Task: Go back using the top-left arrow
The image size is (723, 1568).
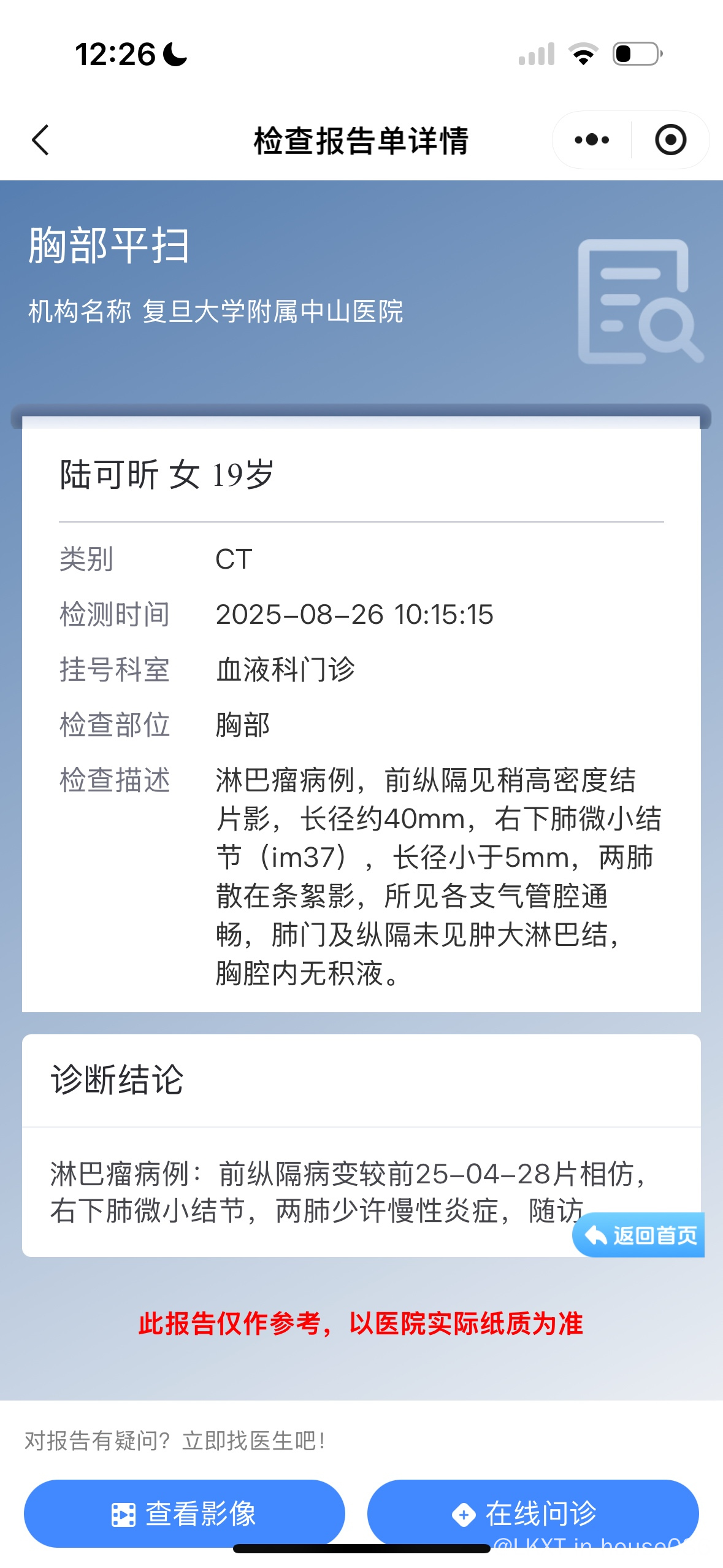Action: pos(40,140)
